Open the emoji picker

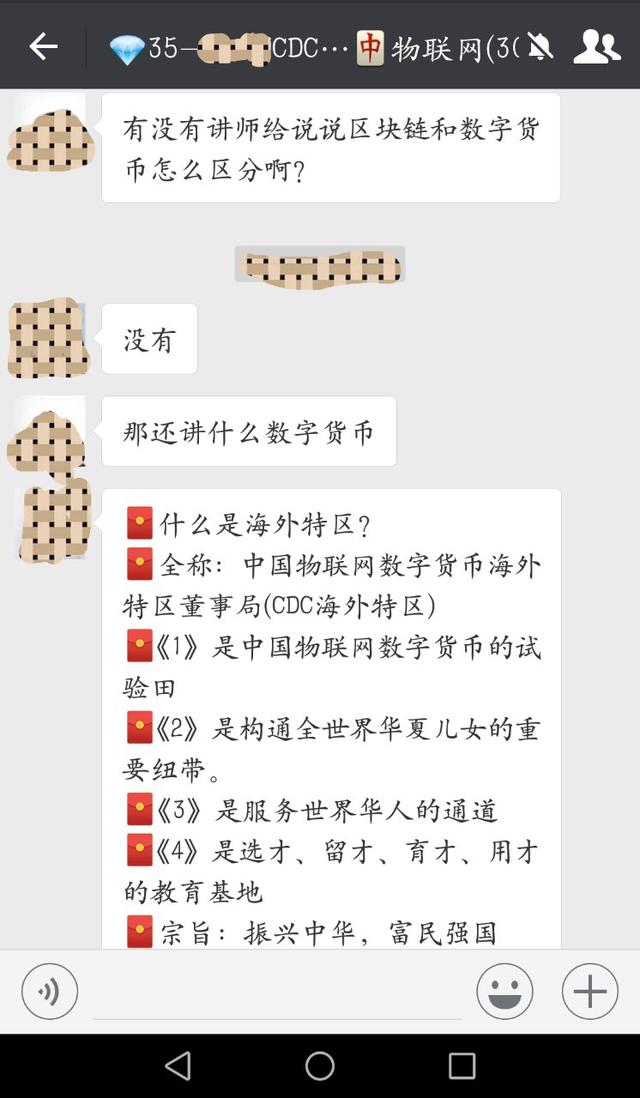pos(505,991)
